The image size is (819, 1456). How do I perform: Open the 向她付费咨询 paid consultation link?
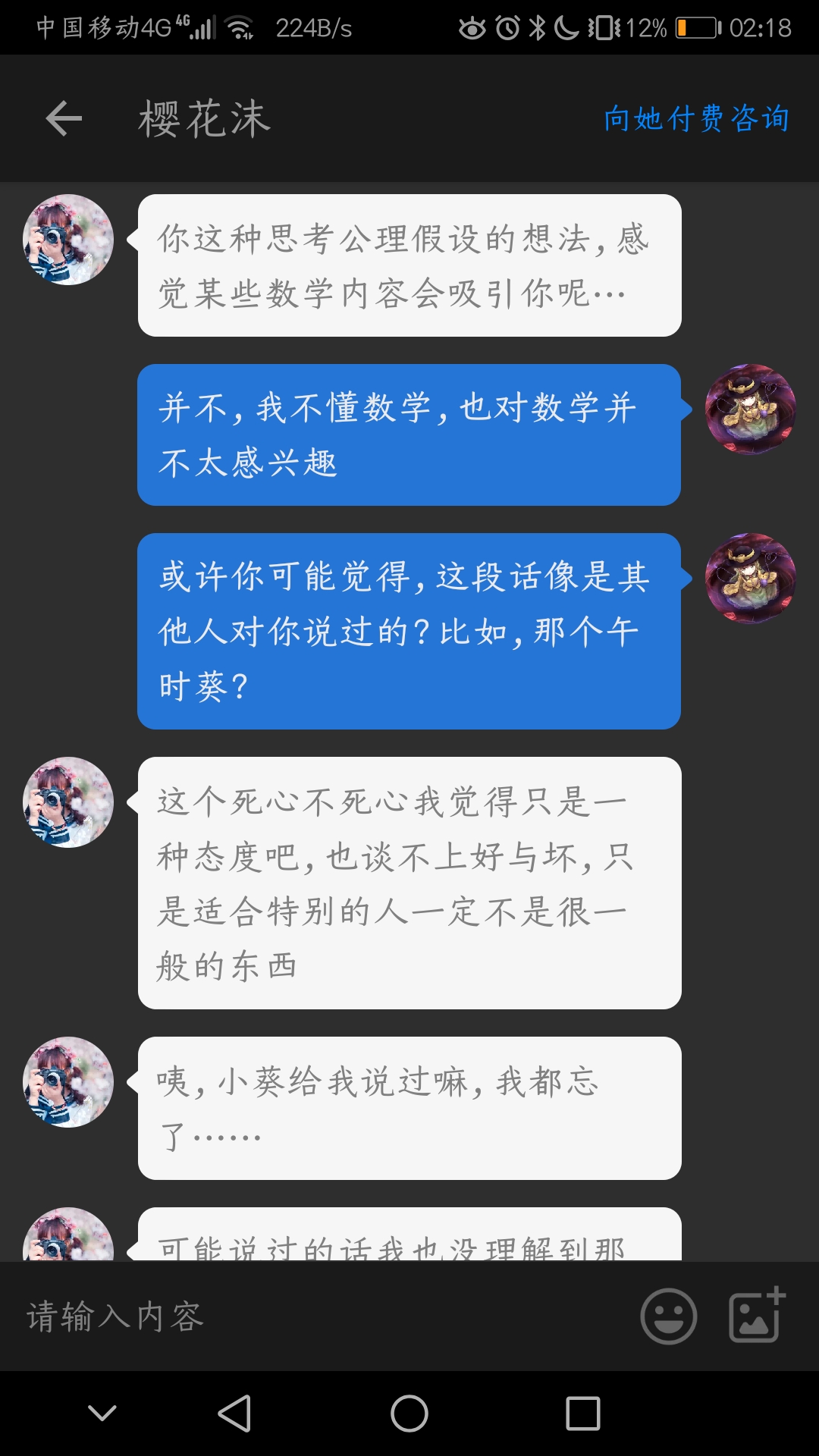(696, 119)
